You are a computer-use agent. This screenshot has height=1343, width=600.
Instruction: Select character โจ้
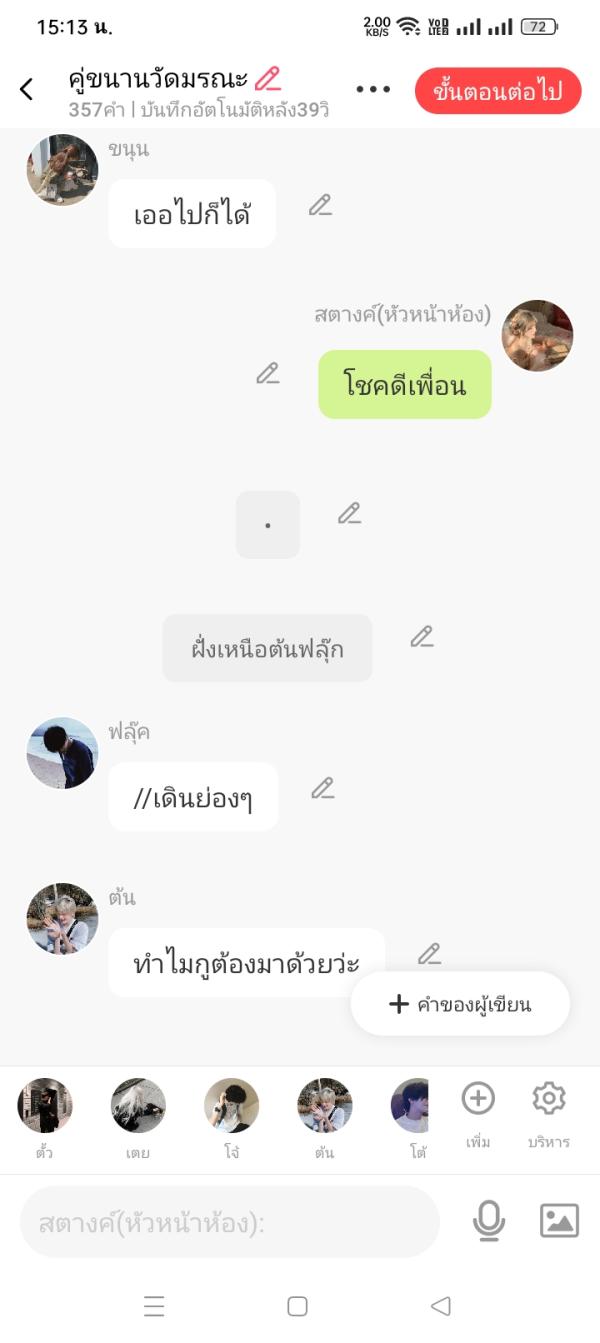point(231,1106)
